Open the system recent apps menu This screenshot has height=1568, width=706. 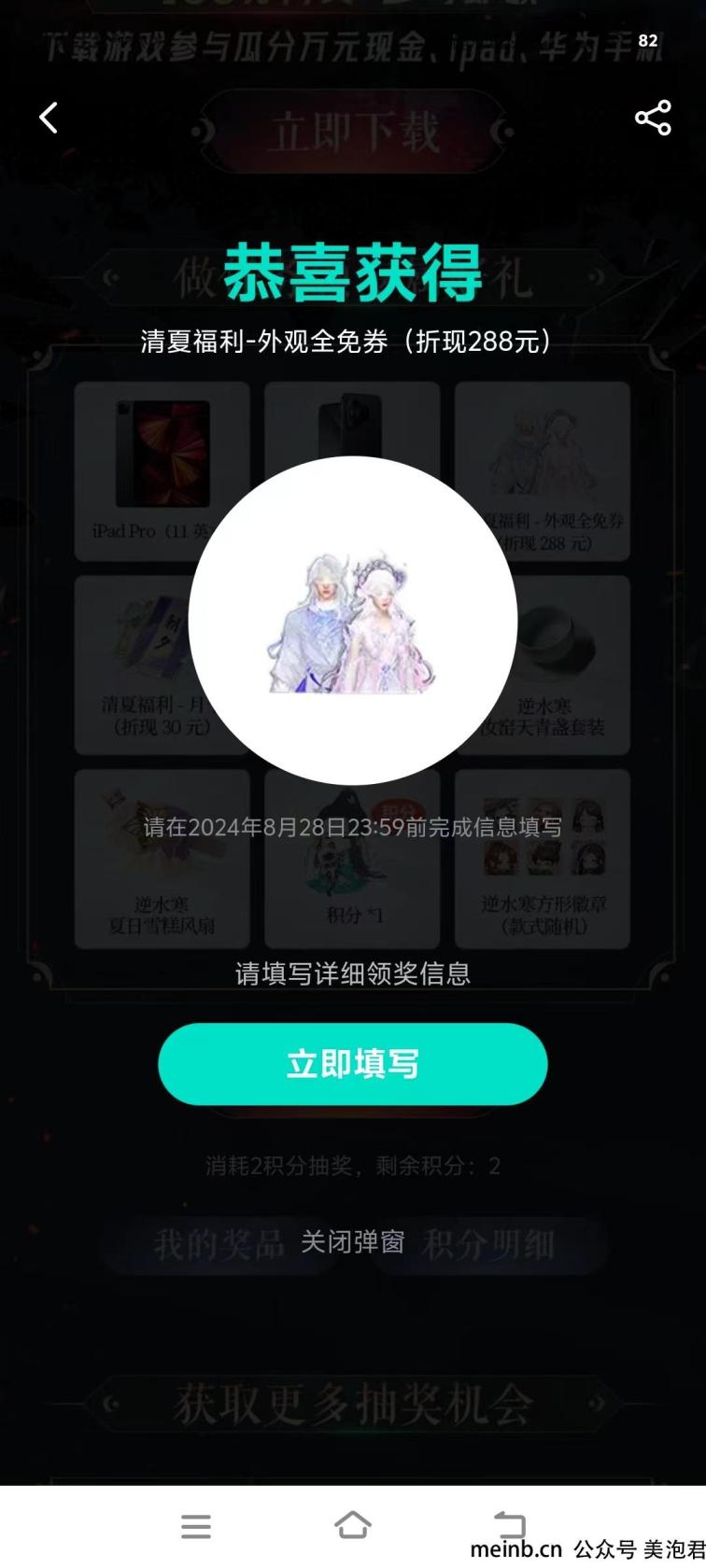point(195,1526)
